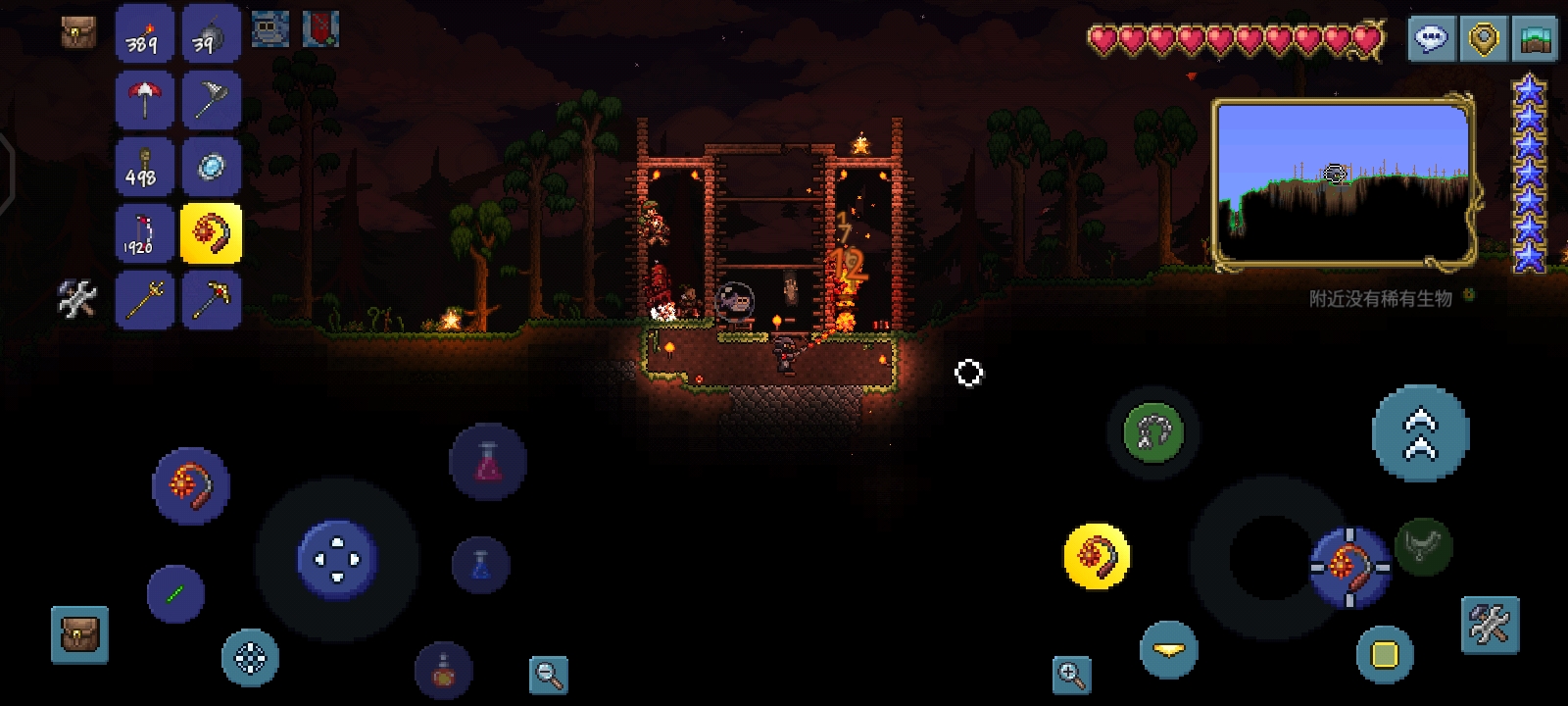1568x706 pixels.
Task: Toggle the crosshair smart cursor button
Action: point(250,657)
